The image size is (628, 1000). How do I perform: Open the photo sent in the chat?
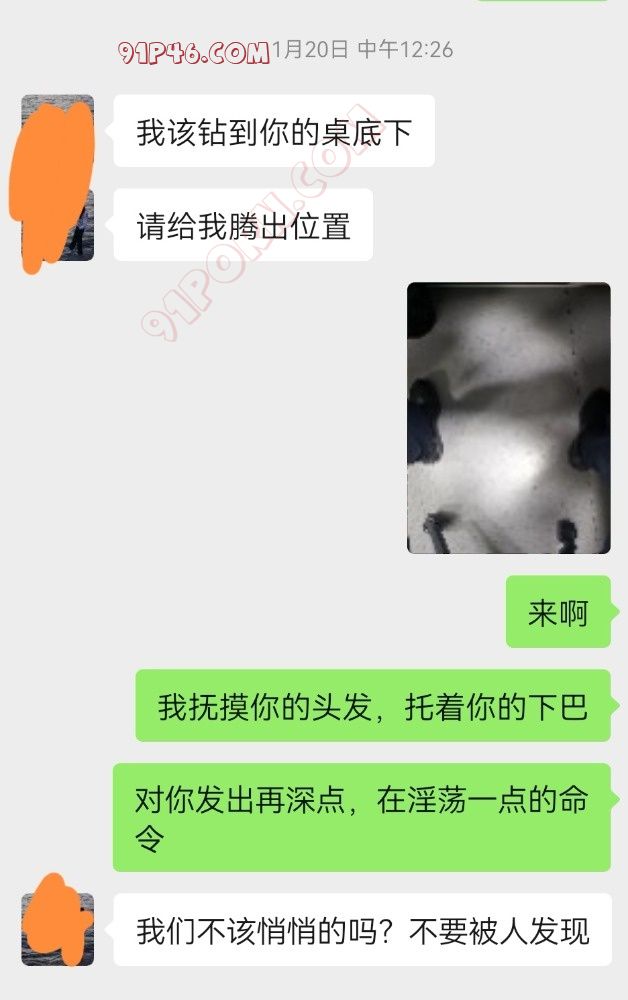click(x=508, y=418)
